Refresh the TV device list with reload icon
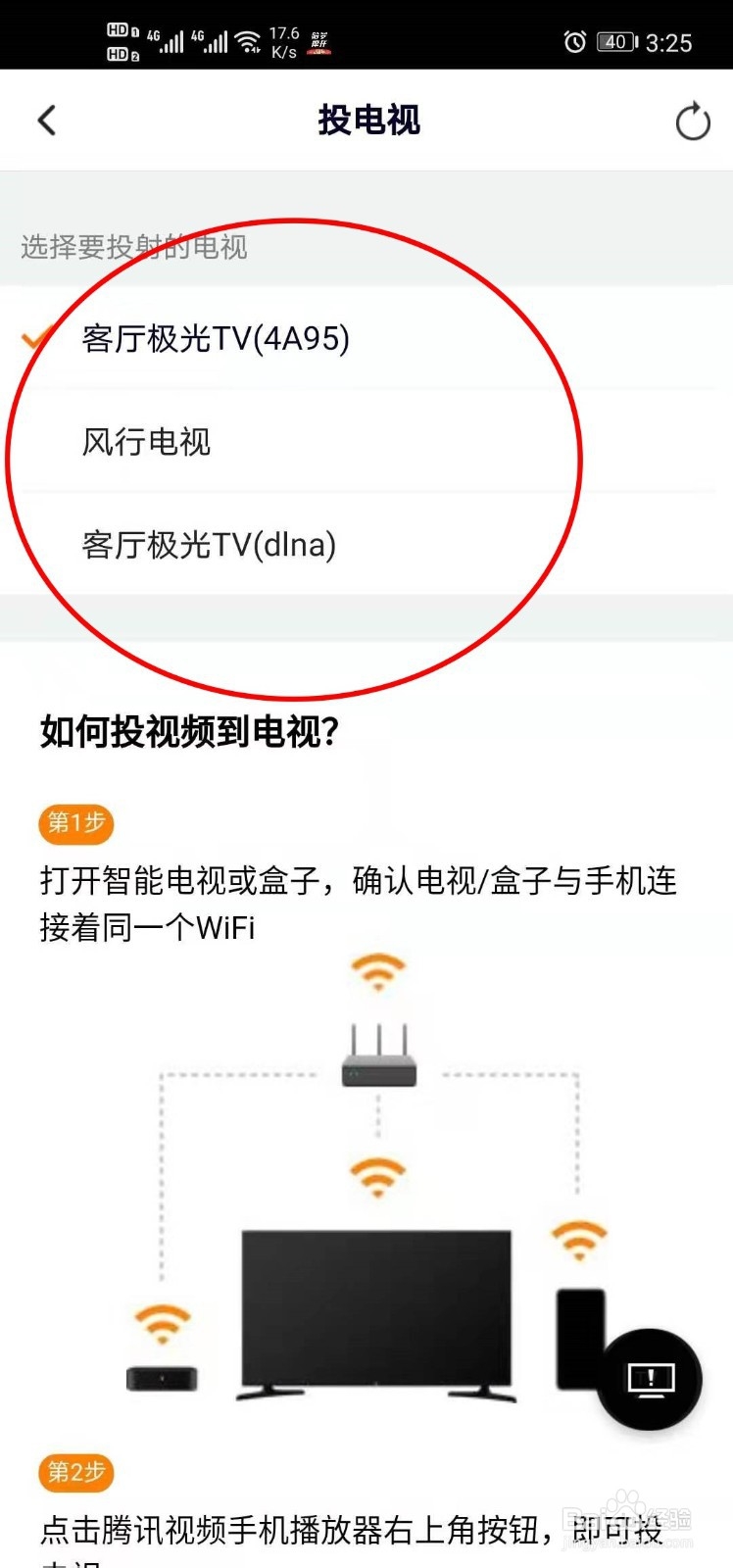The height and width of the screenshot is (1568, 733). click(693, 121)
